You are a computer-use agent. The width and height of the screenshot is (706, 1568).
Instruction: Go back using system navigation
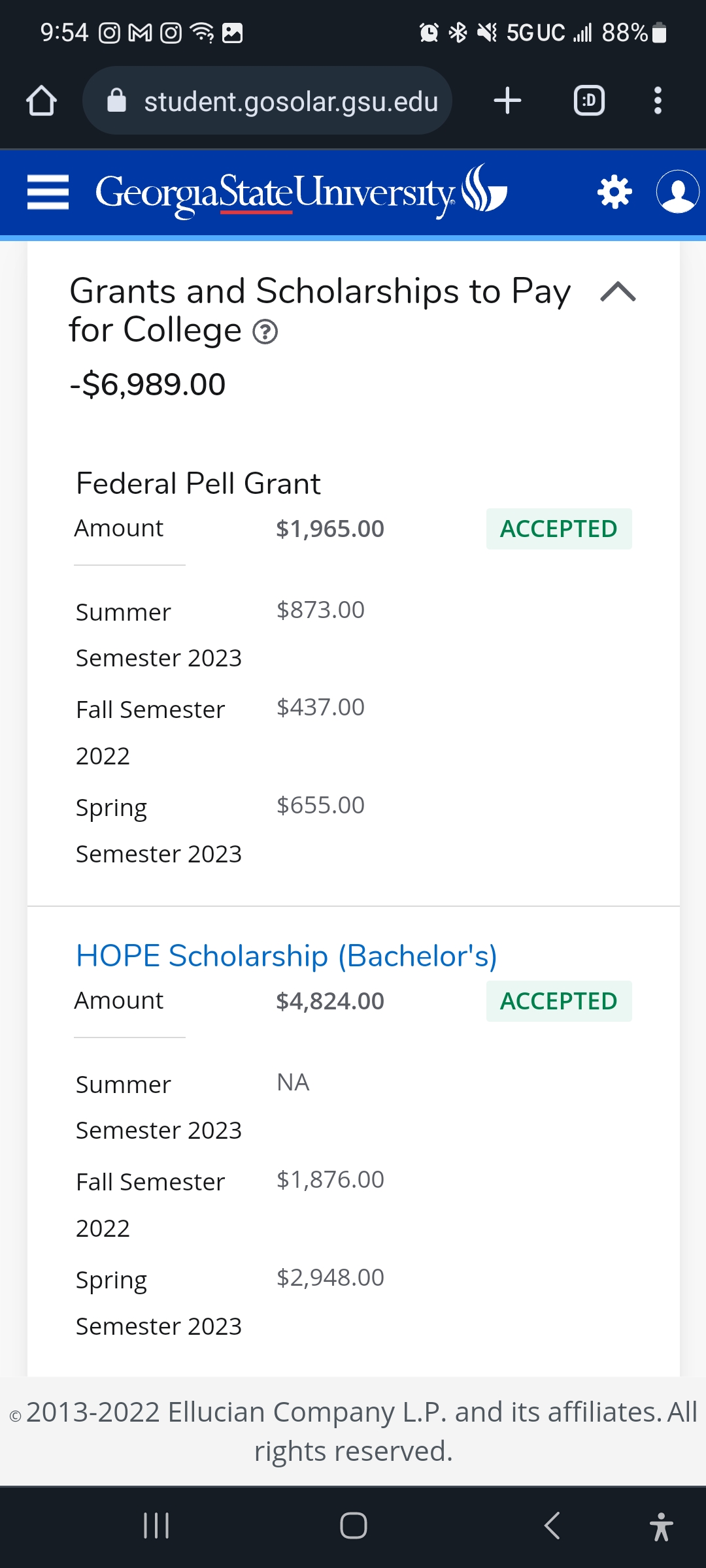tap(552, 1526)
